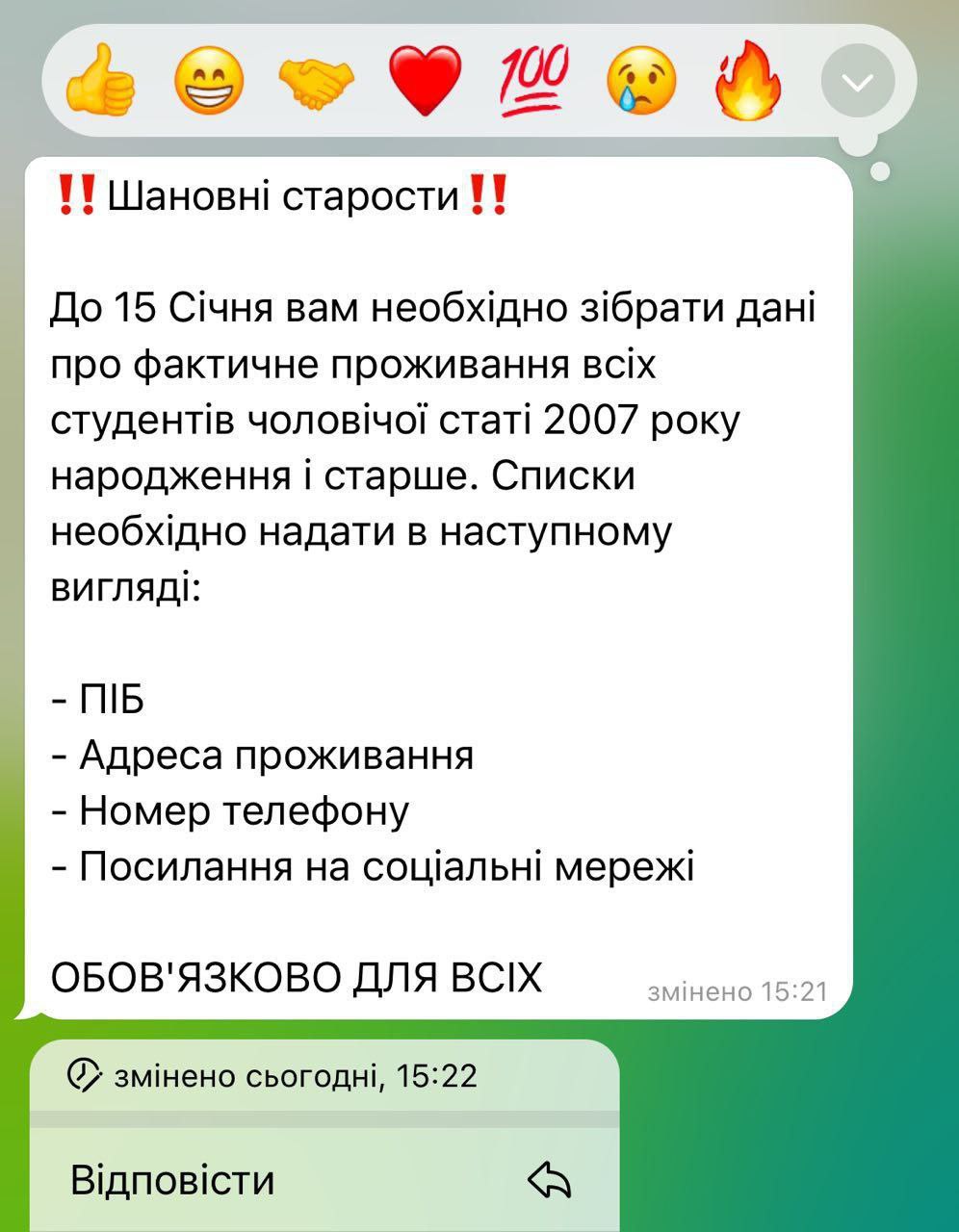React with the red heart emoji
Screen dimensions: 959x1232
click(425, 83)
